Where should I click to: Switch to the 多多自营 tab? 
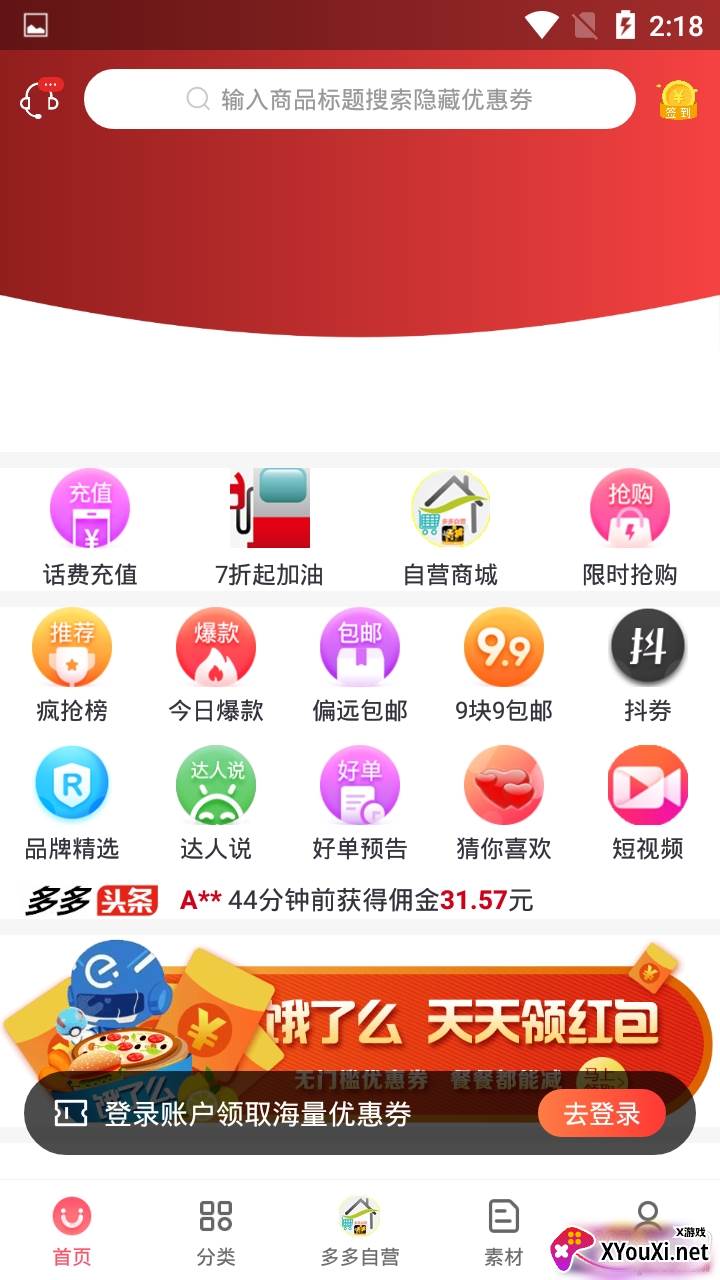pyautogui.click(x=360, y=1231)
